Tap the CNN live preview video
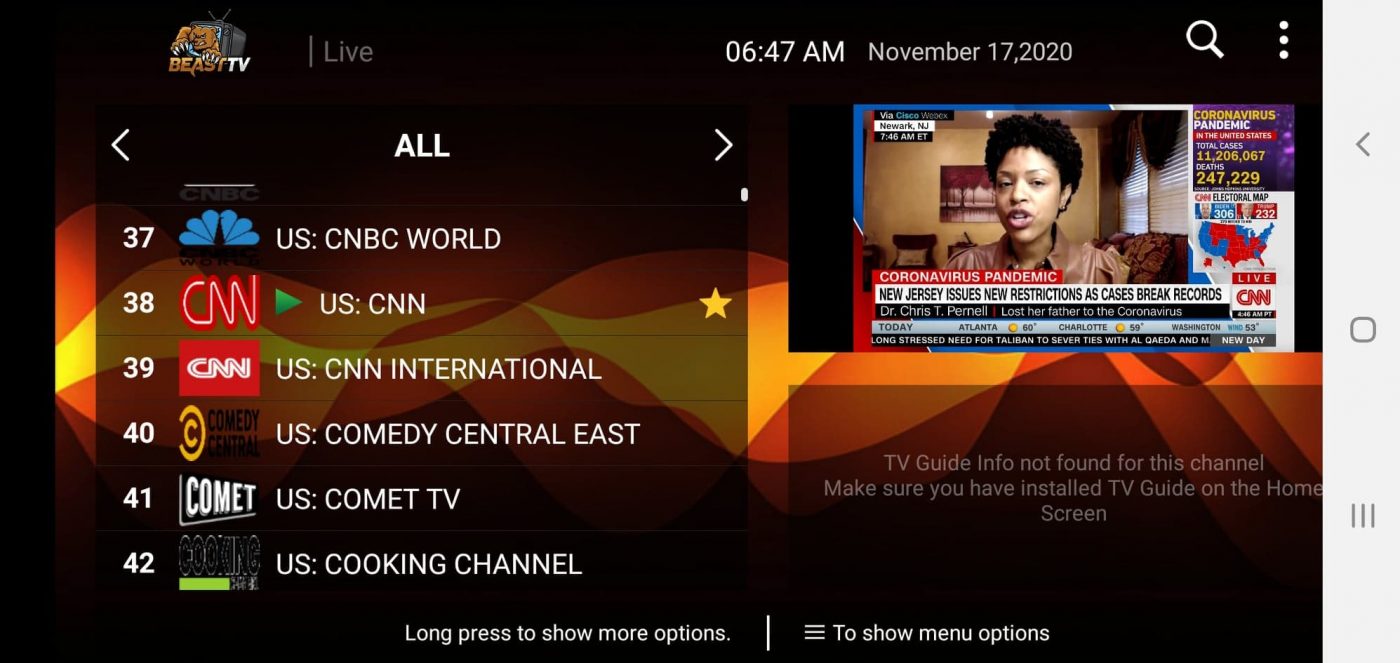 [1073, 228]
